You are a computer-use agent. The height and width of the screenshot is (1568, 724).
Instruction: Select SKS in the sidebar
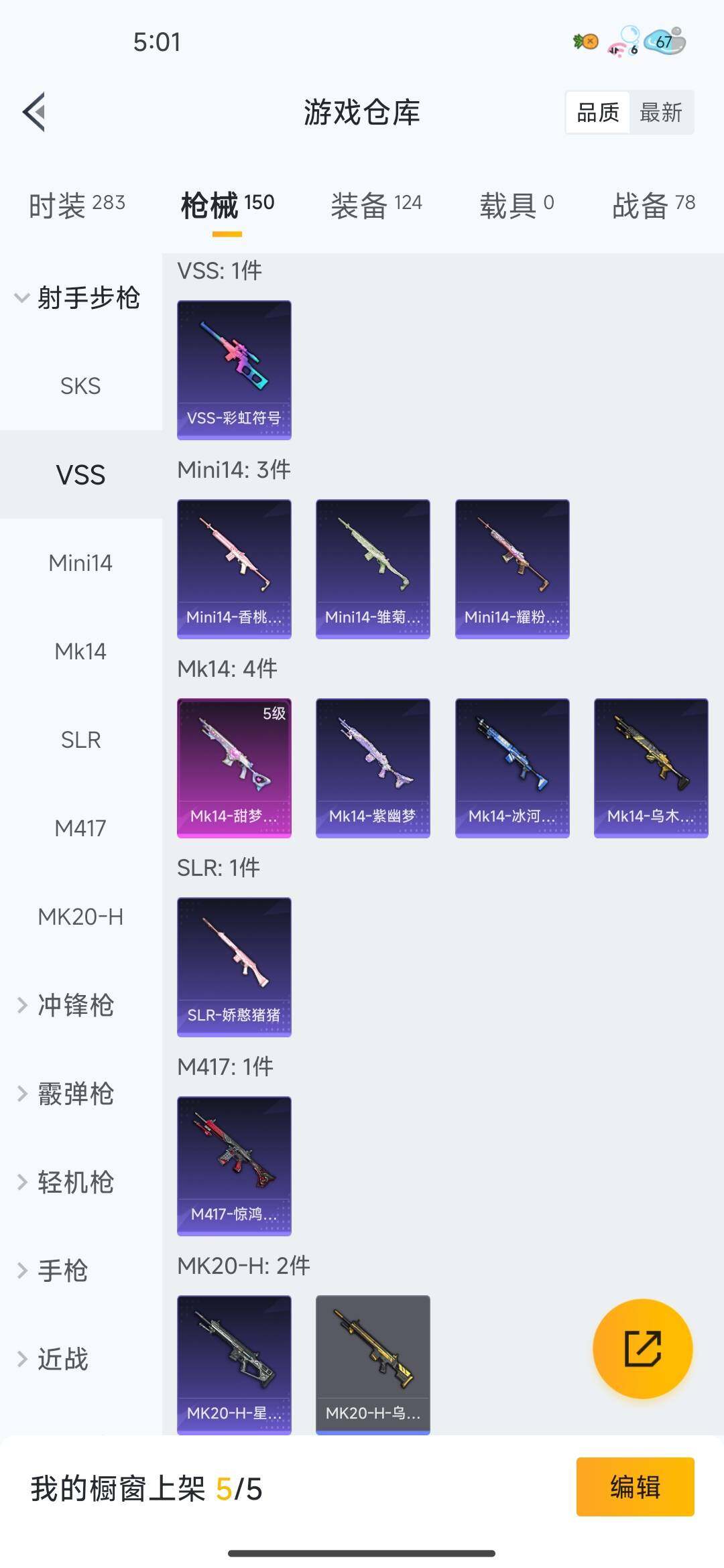[80, 386]
